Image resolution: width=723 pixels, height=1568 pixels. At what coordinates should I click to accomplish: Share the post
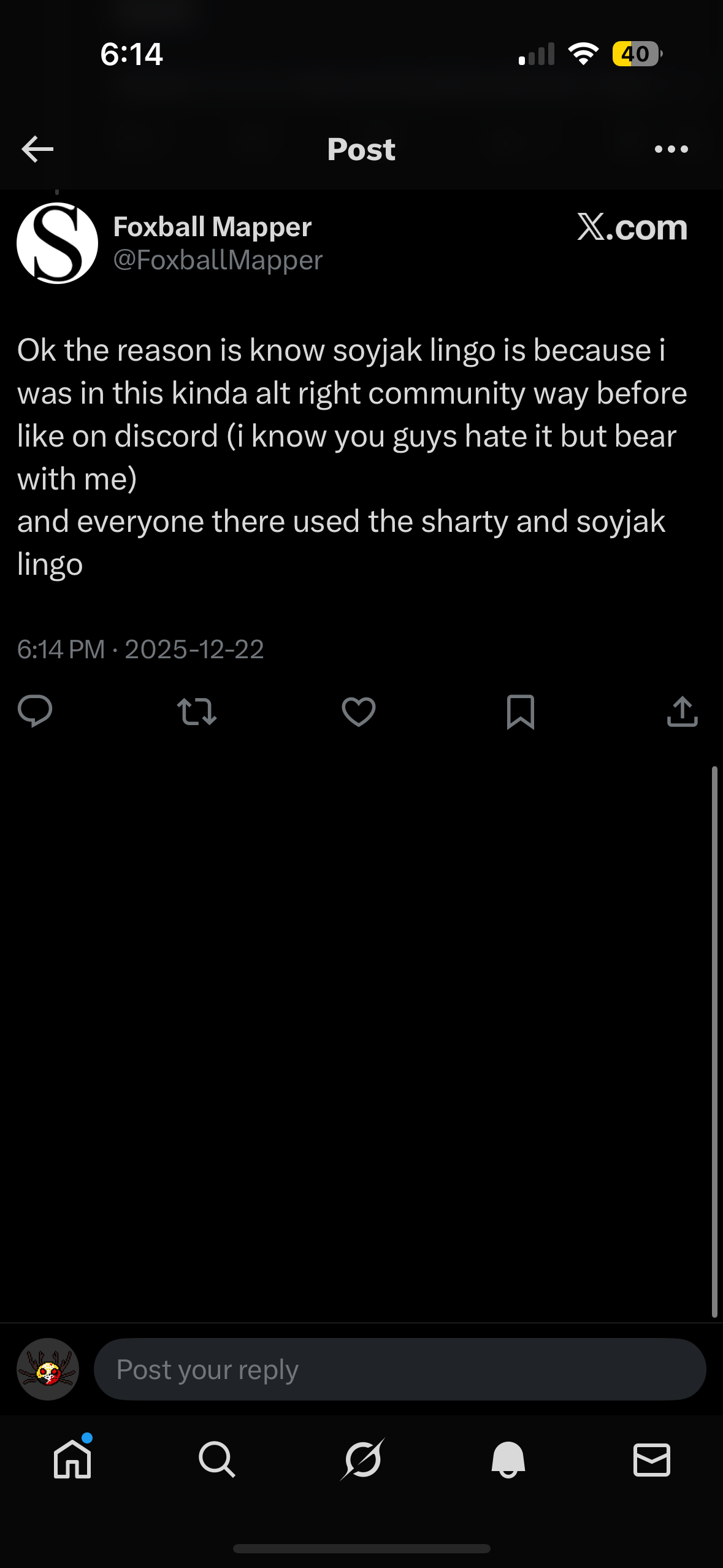[x=682, y=712]
